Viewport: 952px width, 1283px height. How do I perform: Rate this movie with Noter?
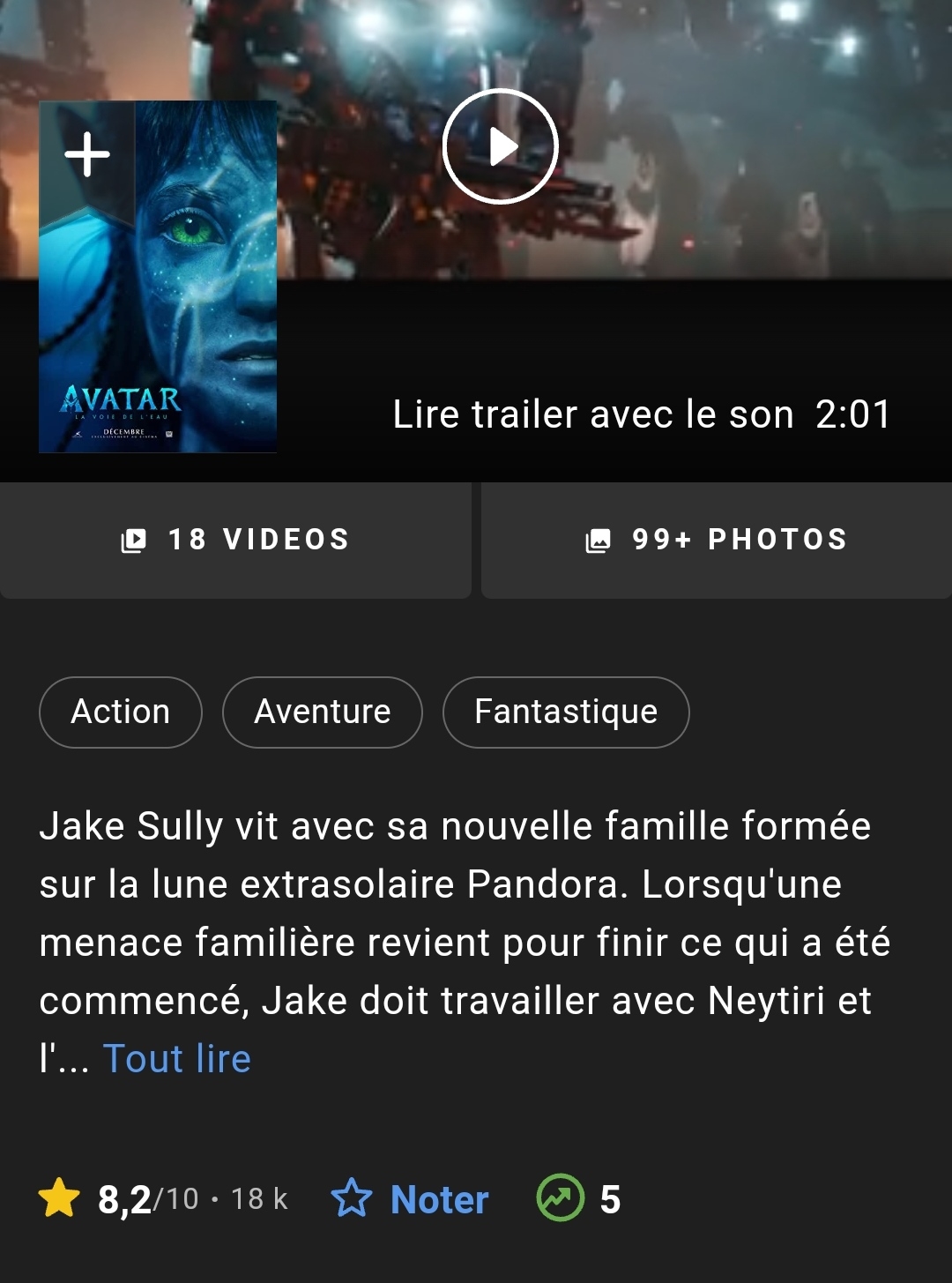coord(410,1199)
